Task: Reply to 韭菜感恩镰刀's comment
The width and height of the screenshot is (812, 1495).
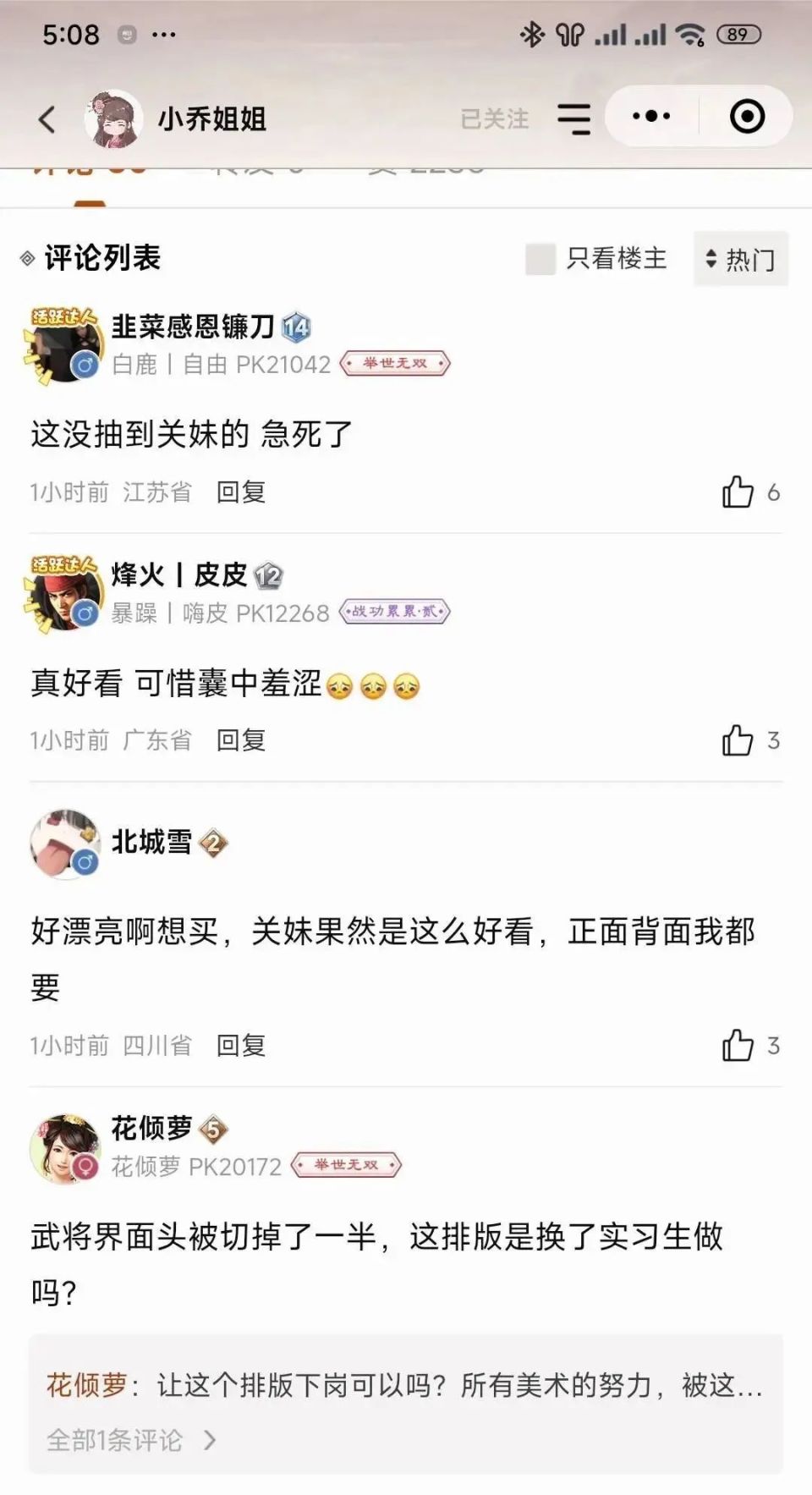Action: [x=241, y=492]
